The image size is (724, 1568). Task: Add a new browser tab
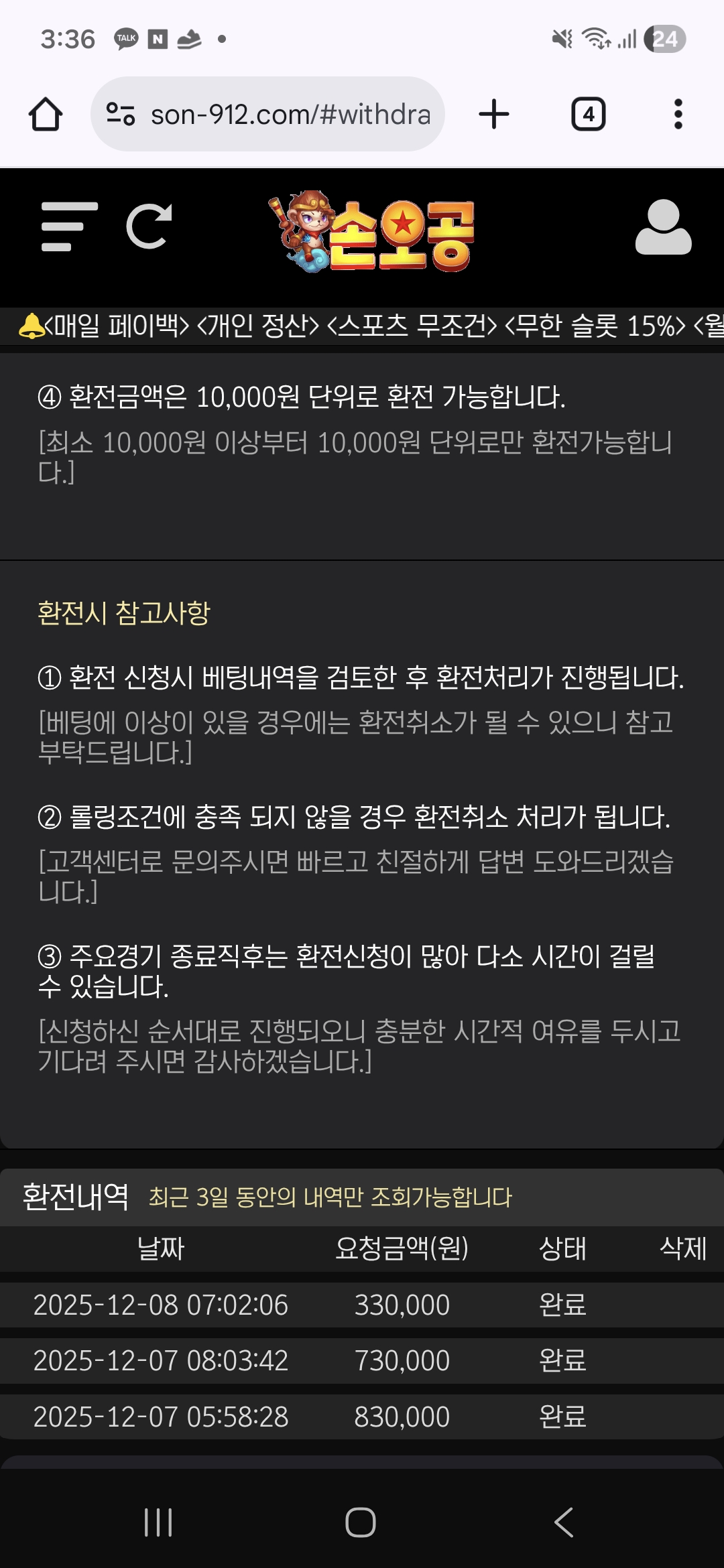494,114
